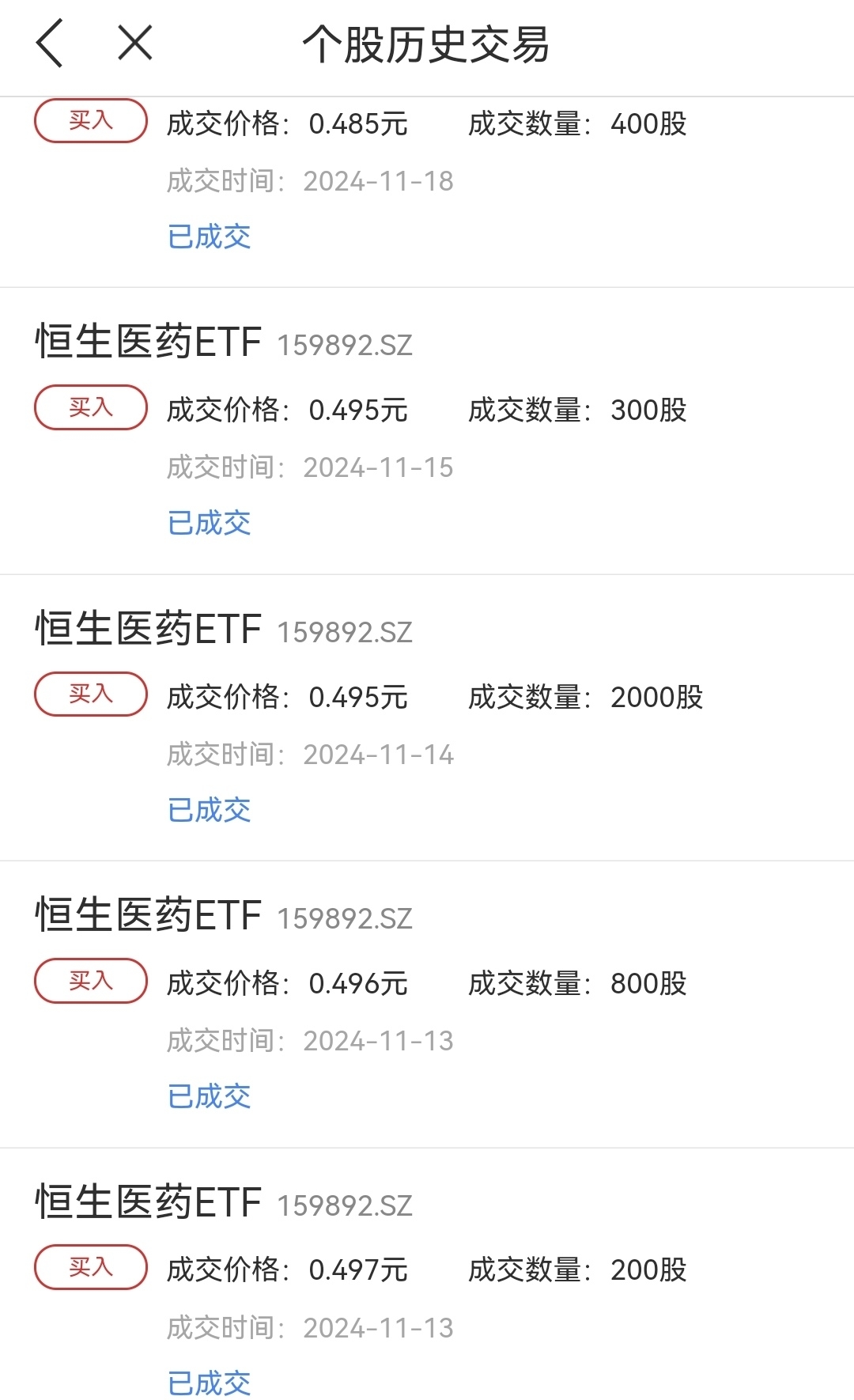
Task: Close the page with the X icon
Action: point(135,43)
